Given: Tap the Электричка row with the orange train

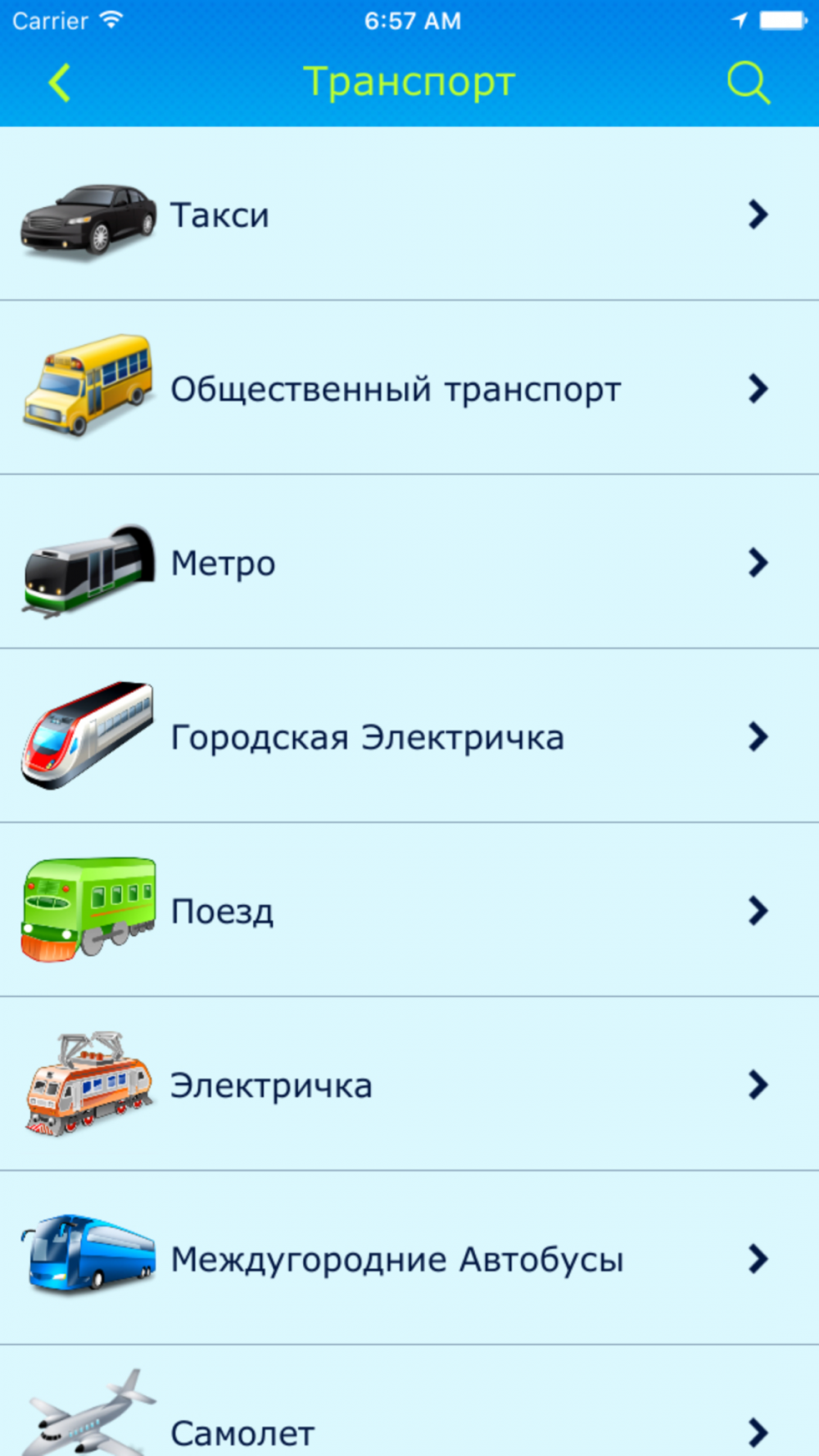Looking at the screenshot, I should (409, 1084).
